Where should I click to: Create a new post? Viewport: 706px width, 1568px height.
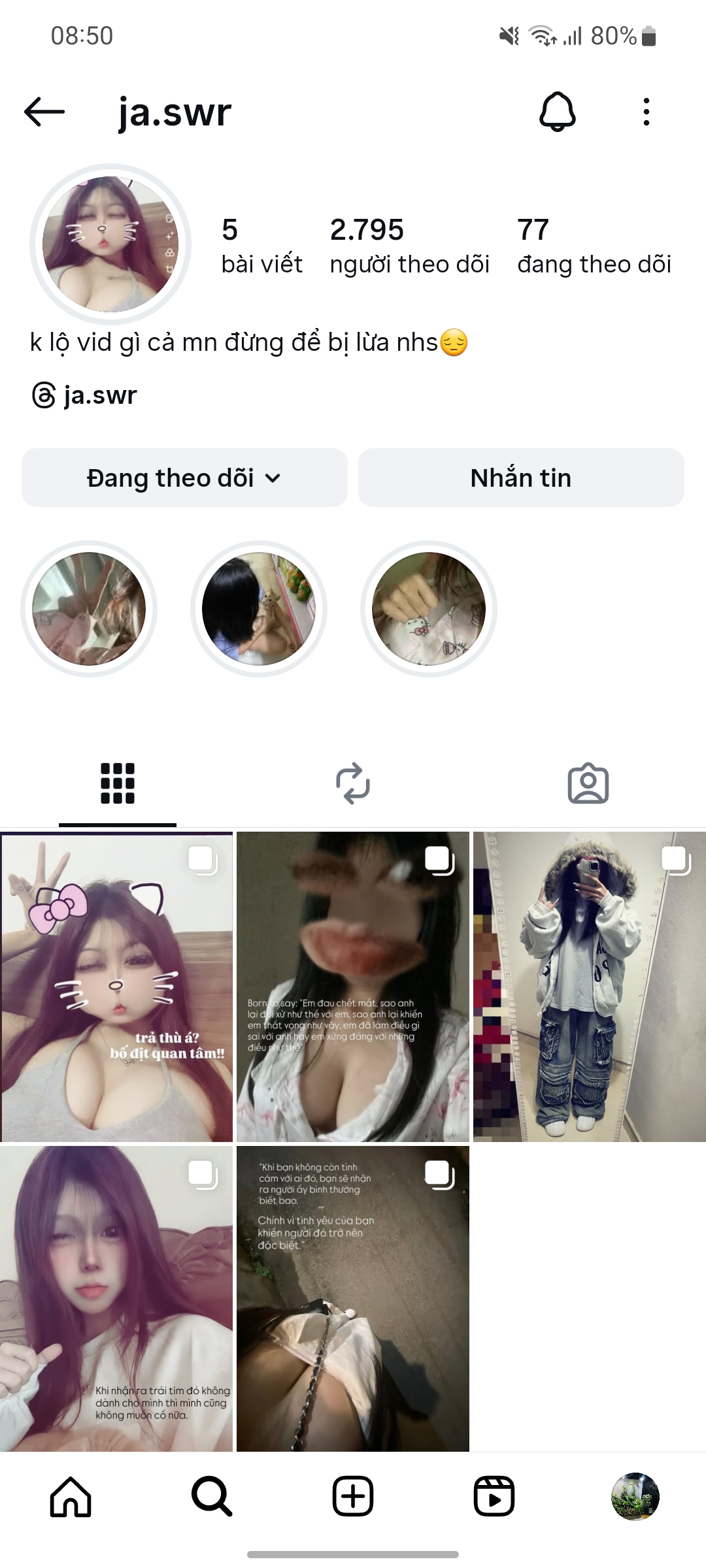pos(353,1496)
